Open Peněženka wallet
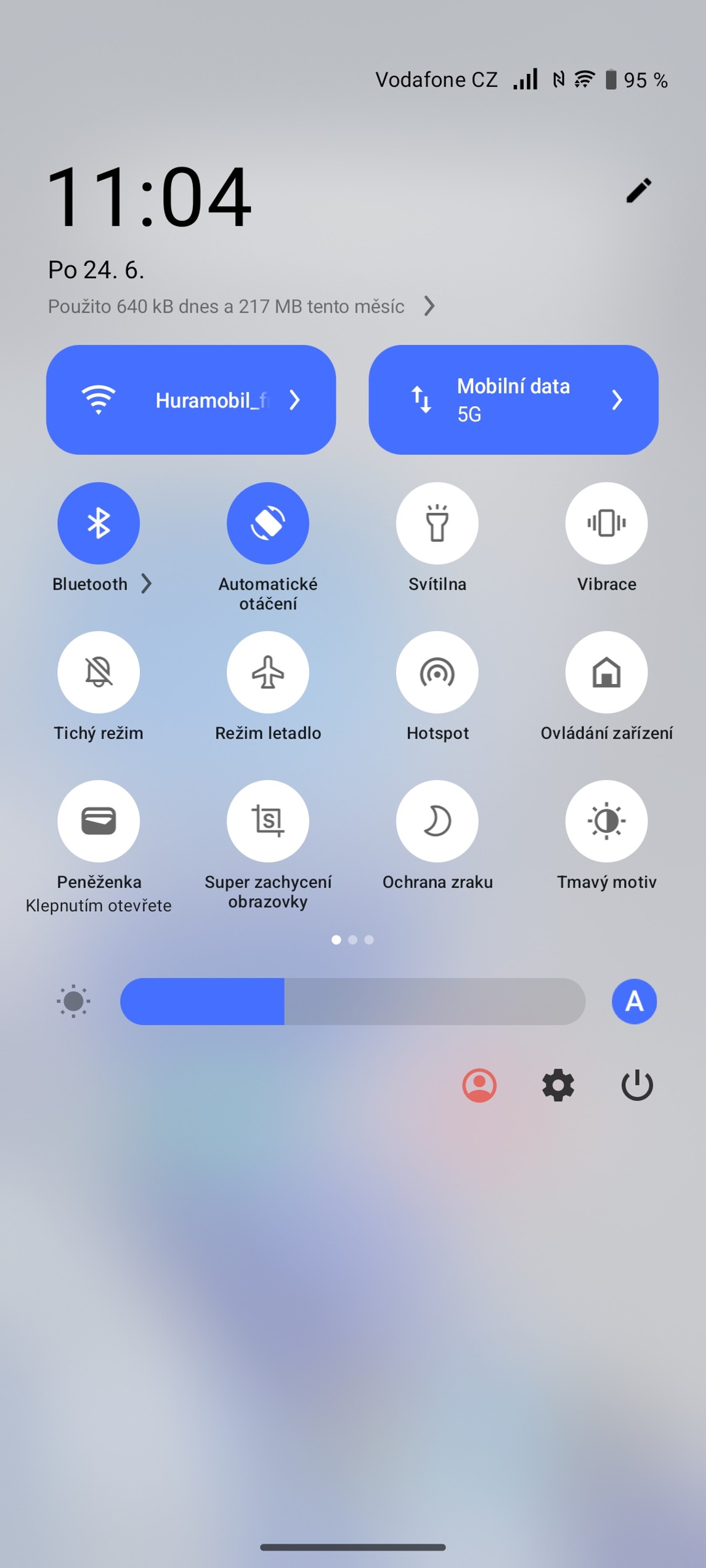This screenshot has height=1568, width=706. point(99,821)
